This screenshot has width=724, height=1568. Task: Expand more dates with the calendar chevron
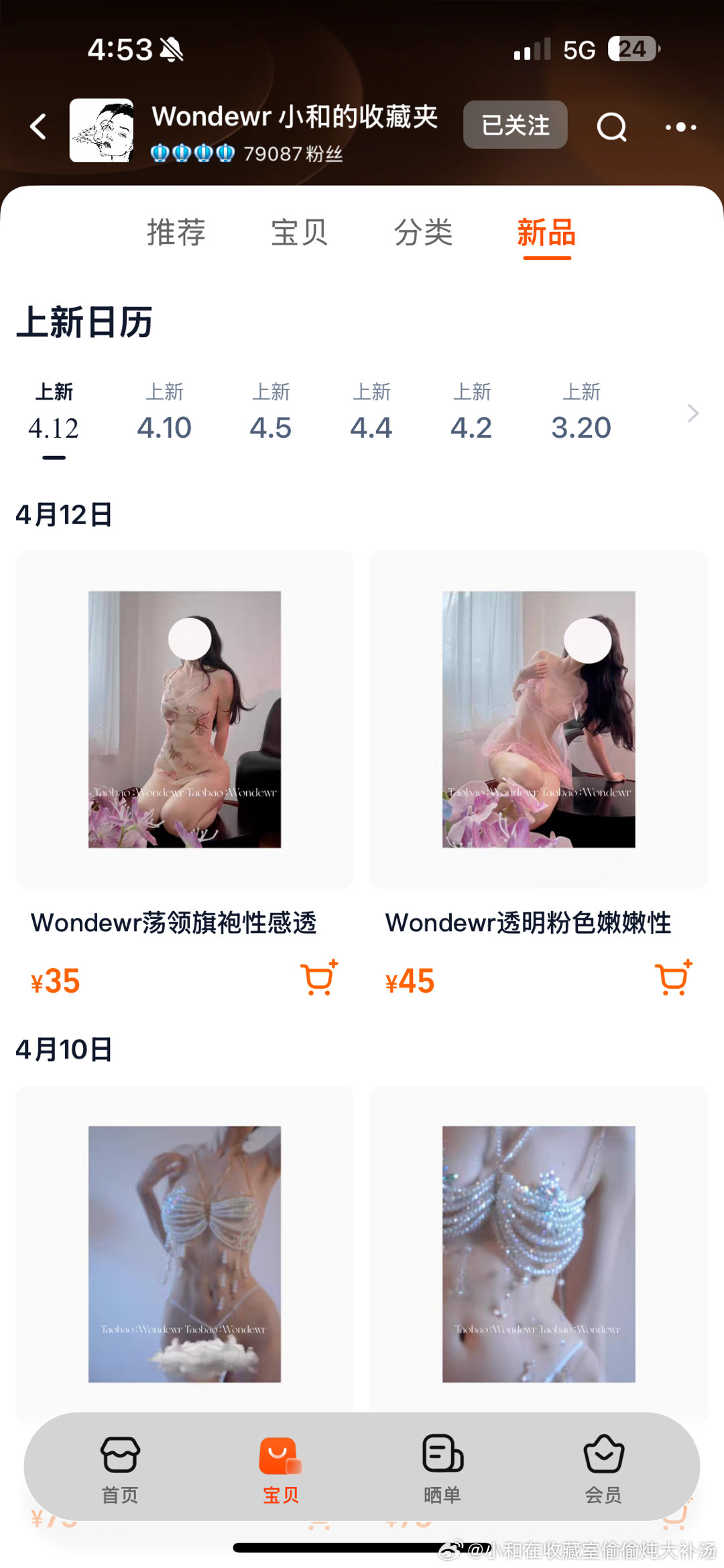(x=692, y=414)
